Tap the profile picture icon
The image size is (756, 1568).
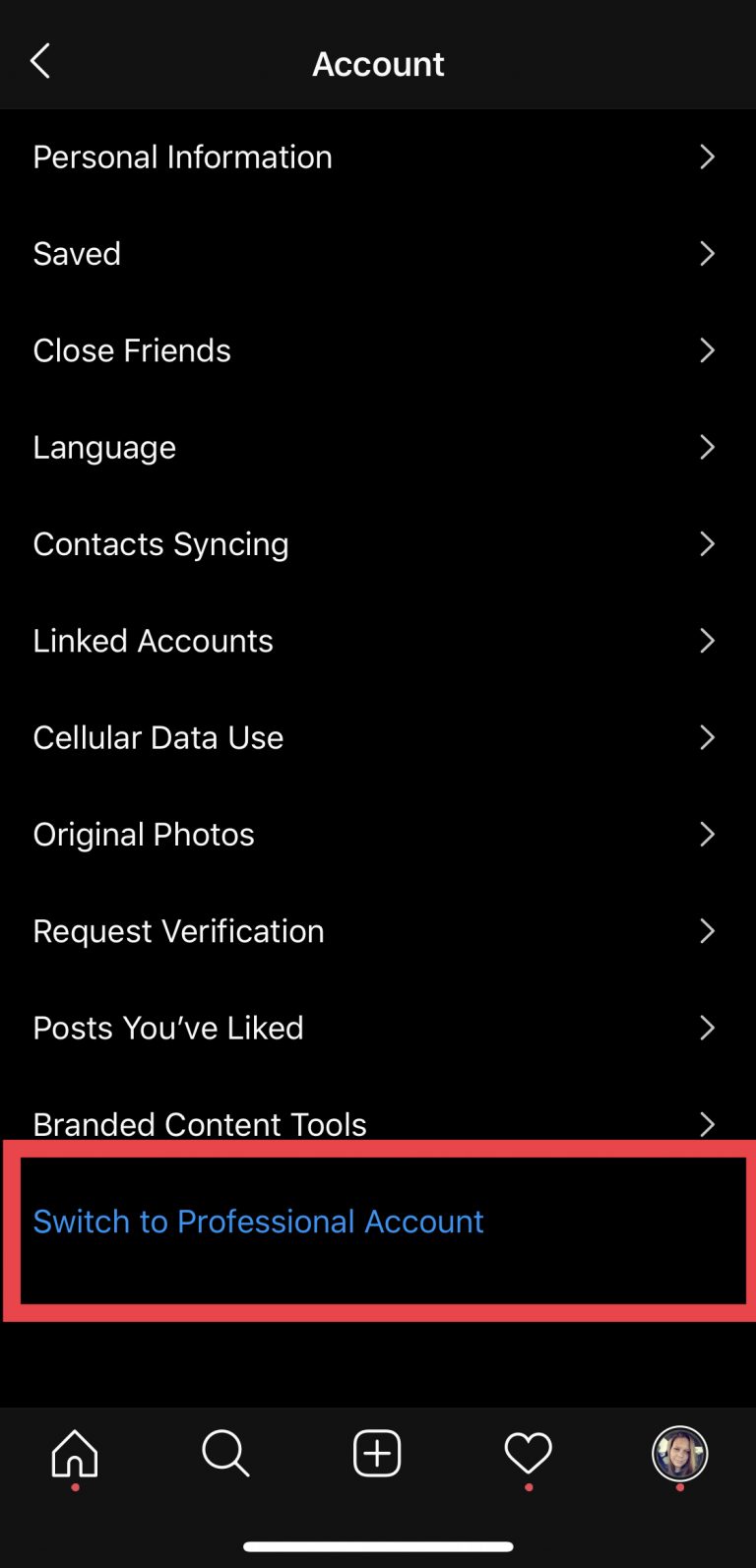680,1453
